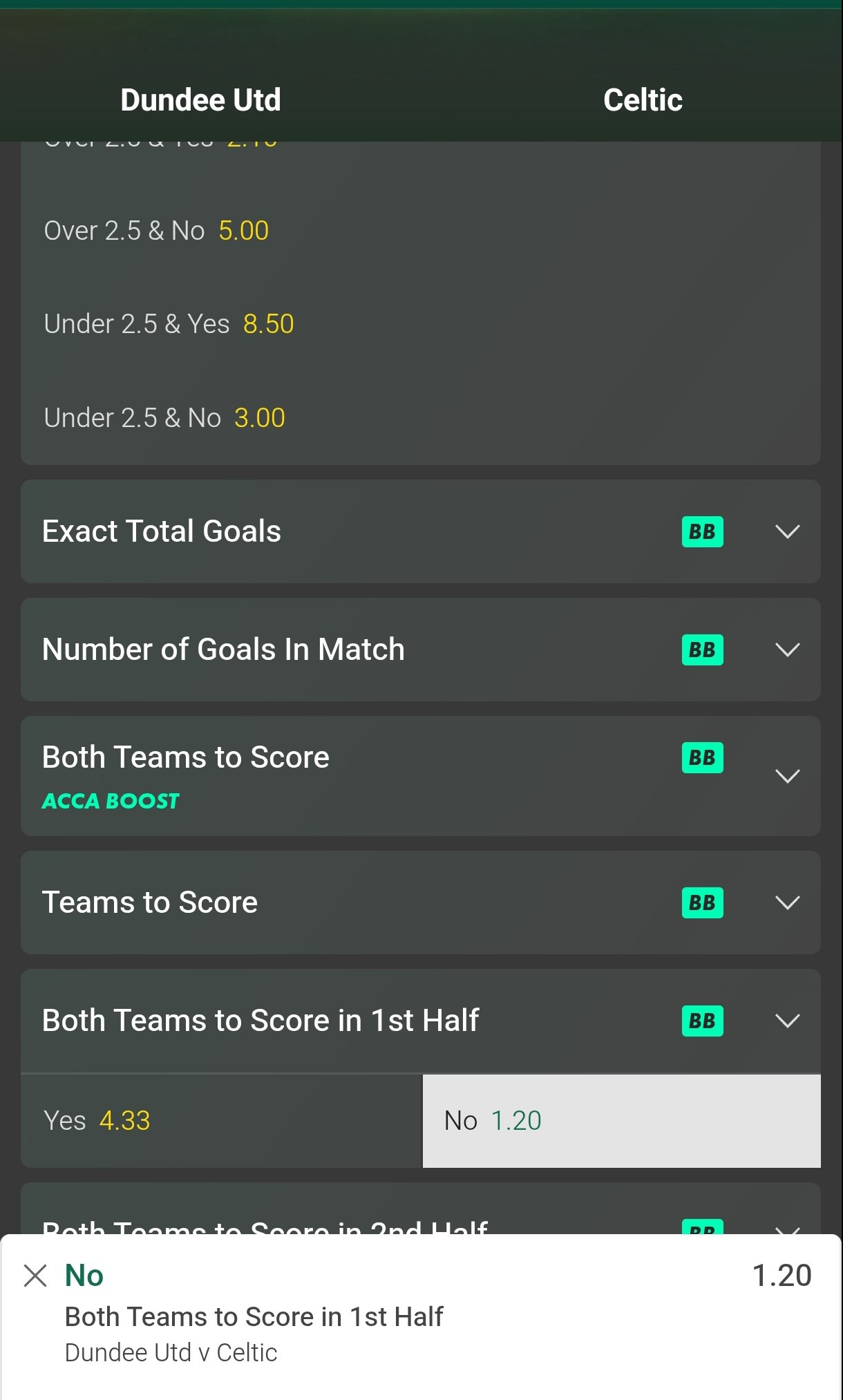Collapse Both Teams to Score in 1st Half
This screenshot has width=843, height=1400.
click(787, 1021)
